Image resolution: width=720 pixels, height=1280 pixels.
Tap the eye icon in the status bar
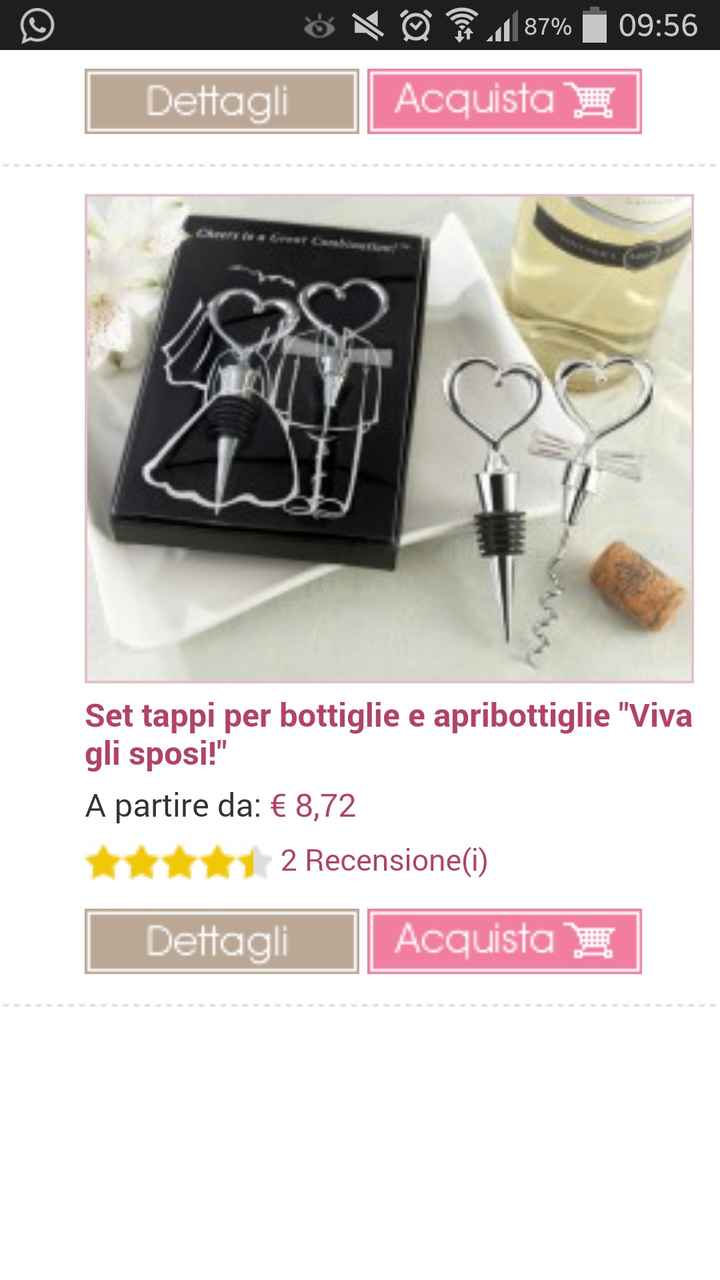[x=320, y=24]
